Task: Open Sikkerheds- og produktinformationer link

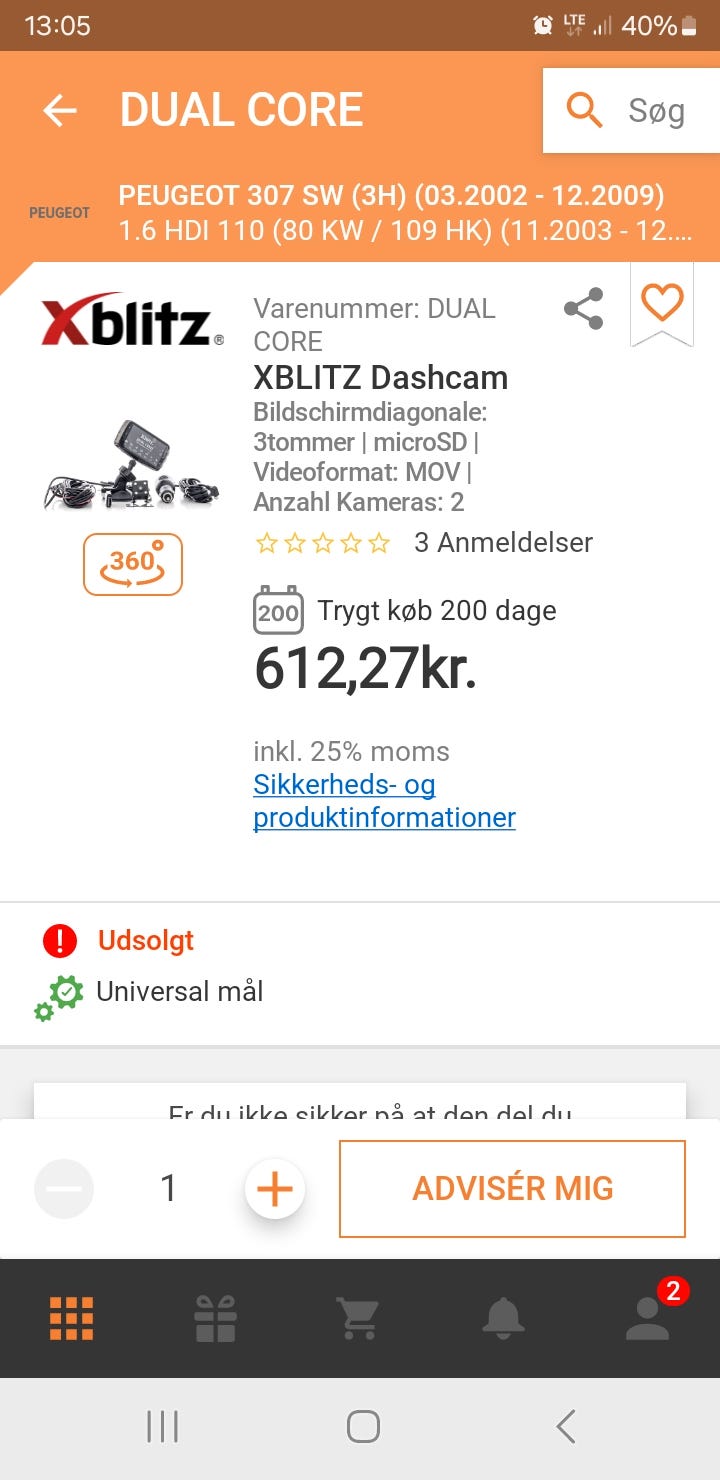Action: (x=384, y=798)
